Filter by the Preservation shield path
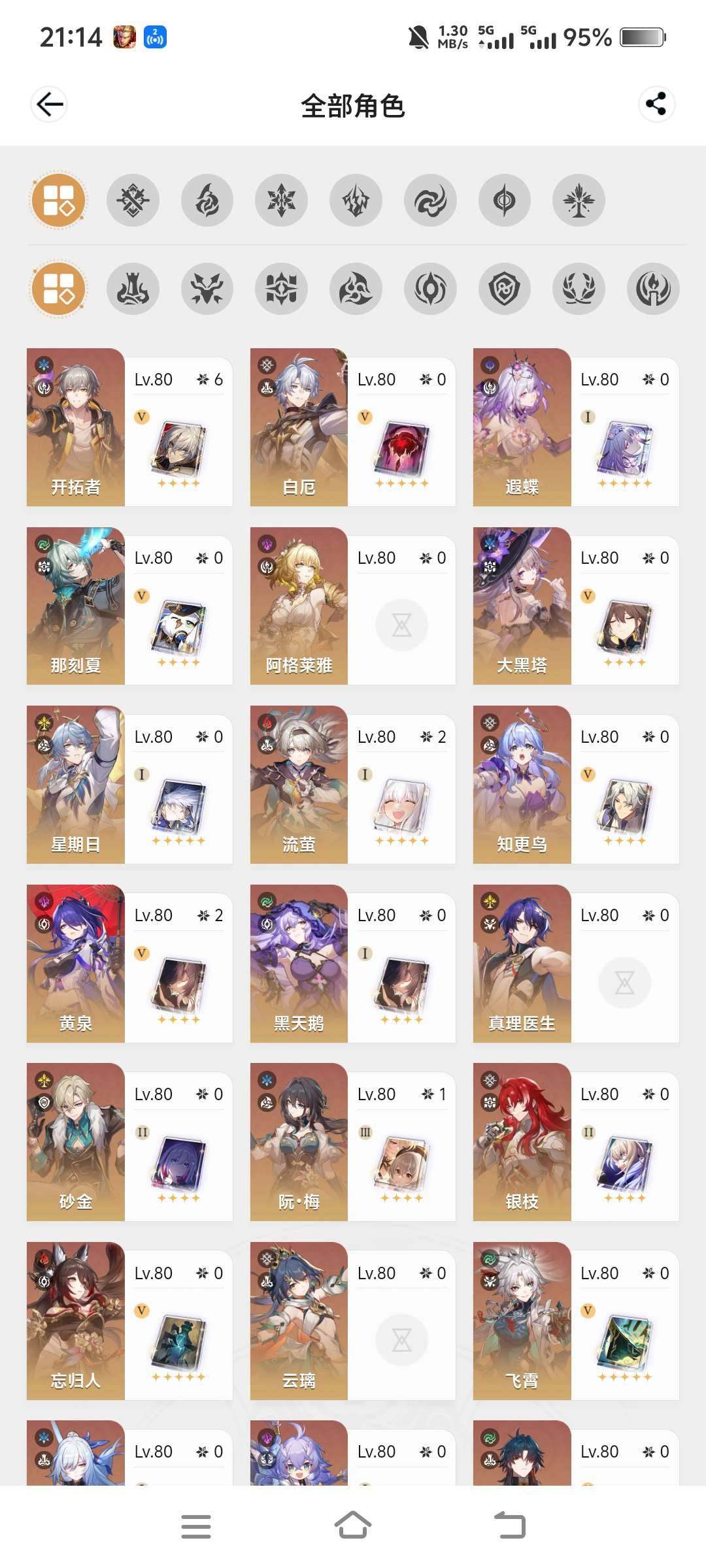The height and width of the screenshot is (1568, 706). pos(504,289)
